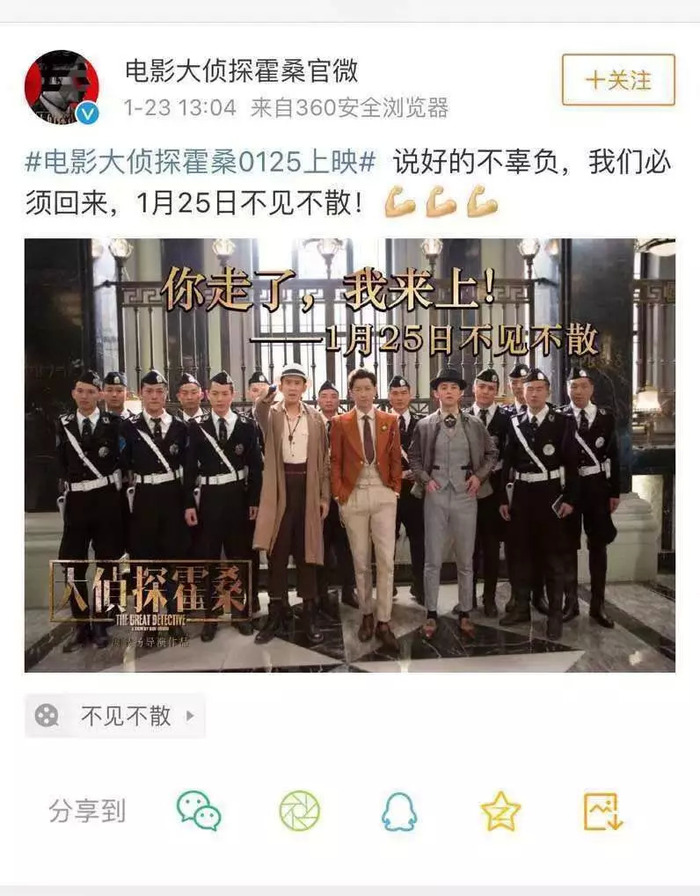Open the #电影大侦探霍桑0125上映# hashtag topic
Image resolution: width=700 pixels, height=896 pixels.
coord(200,163)
